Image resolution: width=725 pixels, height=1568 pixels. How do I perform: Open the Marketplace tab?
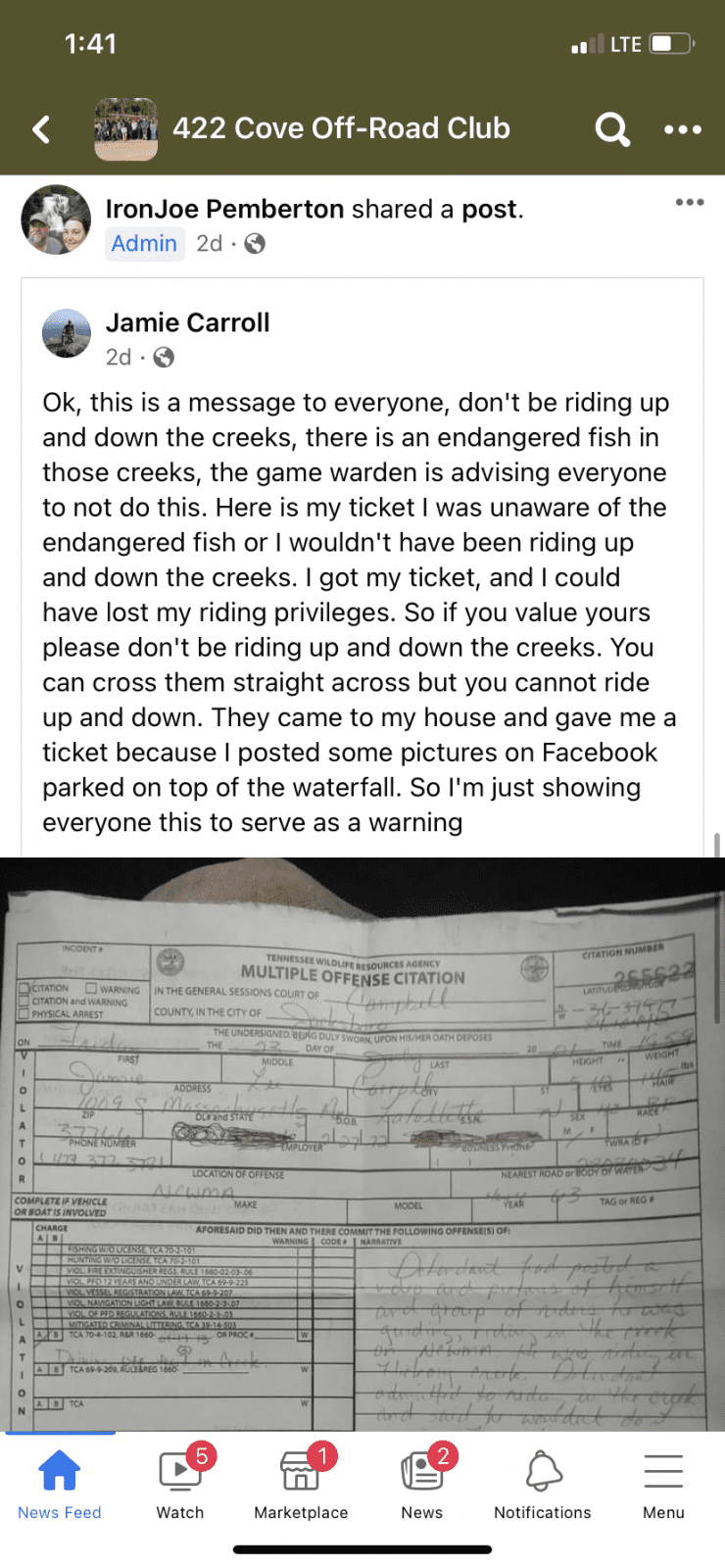pos(301,1484)
